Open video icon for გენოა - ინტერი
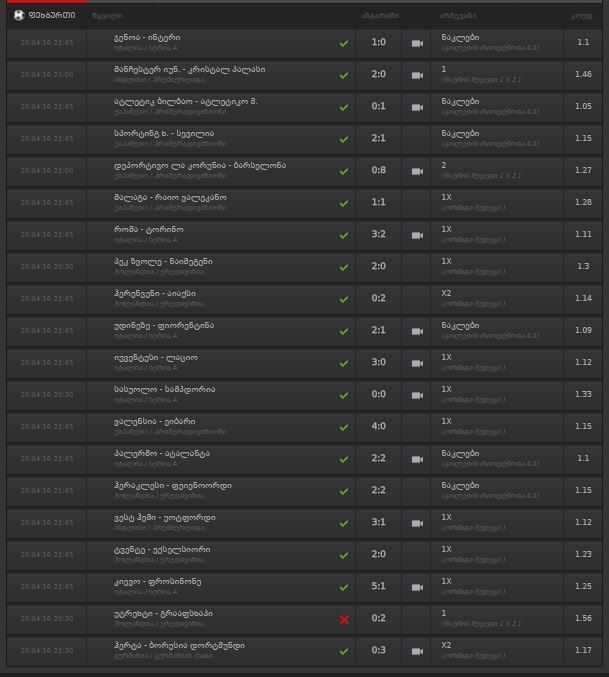609x677 pixels. pyautogui.click(x=417, y=43)
